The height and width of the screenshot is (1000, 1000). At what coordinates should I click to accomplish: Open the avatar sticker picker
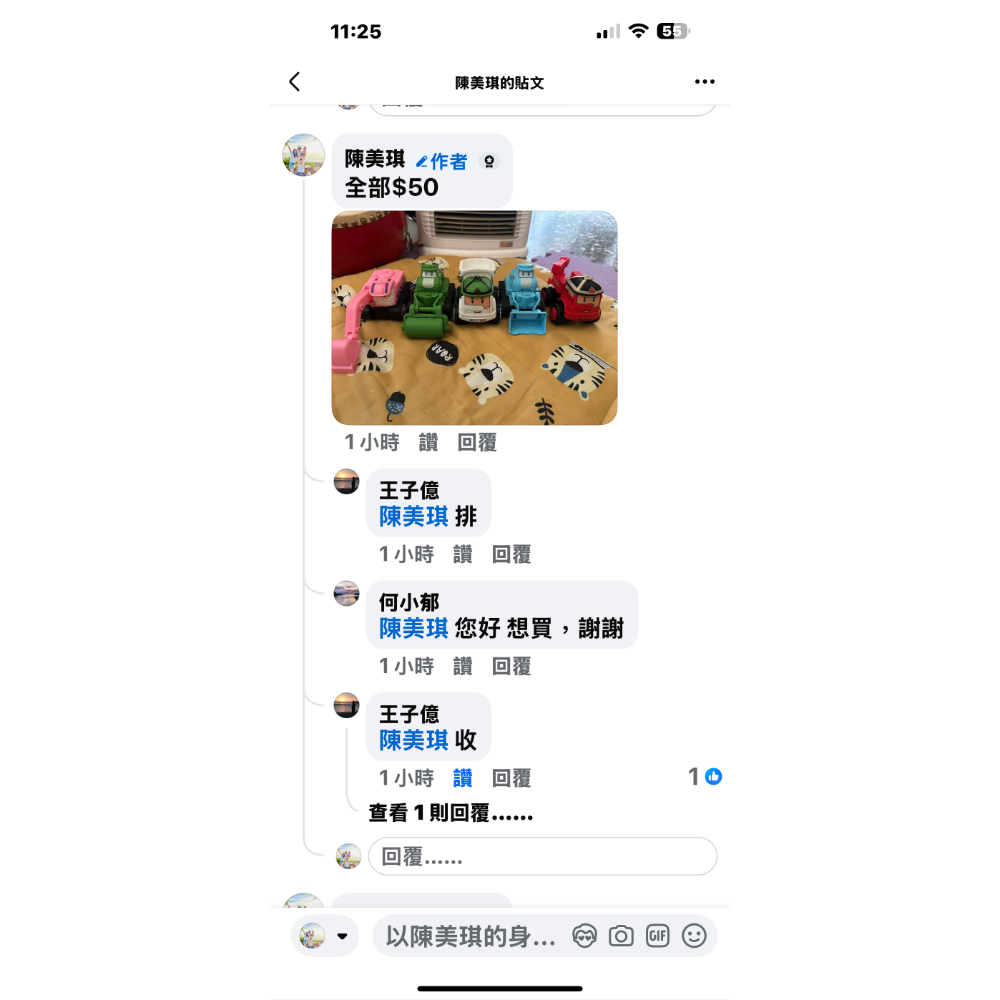tap(584, 936)
